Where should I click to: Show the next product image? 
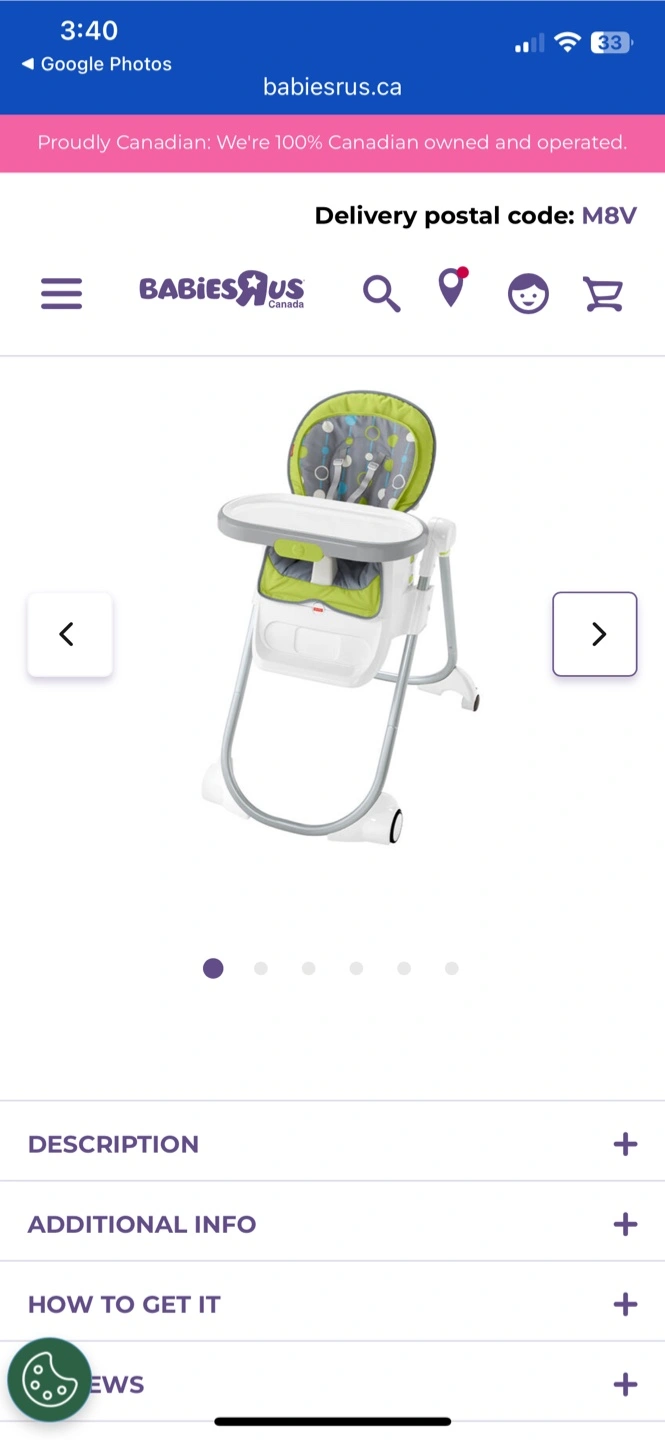coord(595,634)
